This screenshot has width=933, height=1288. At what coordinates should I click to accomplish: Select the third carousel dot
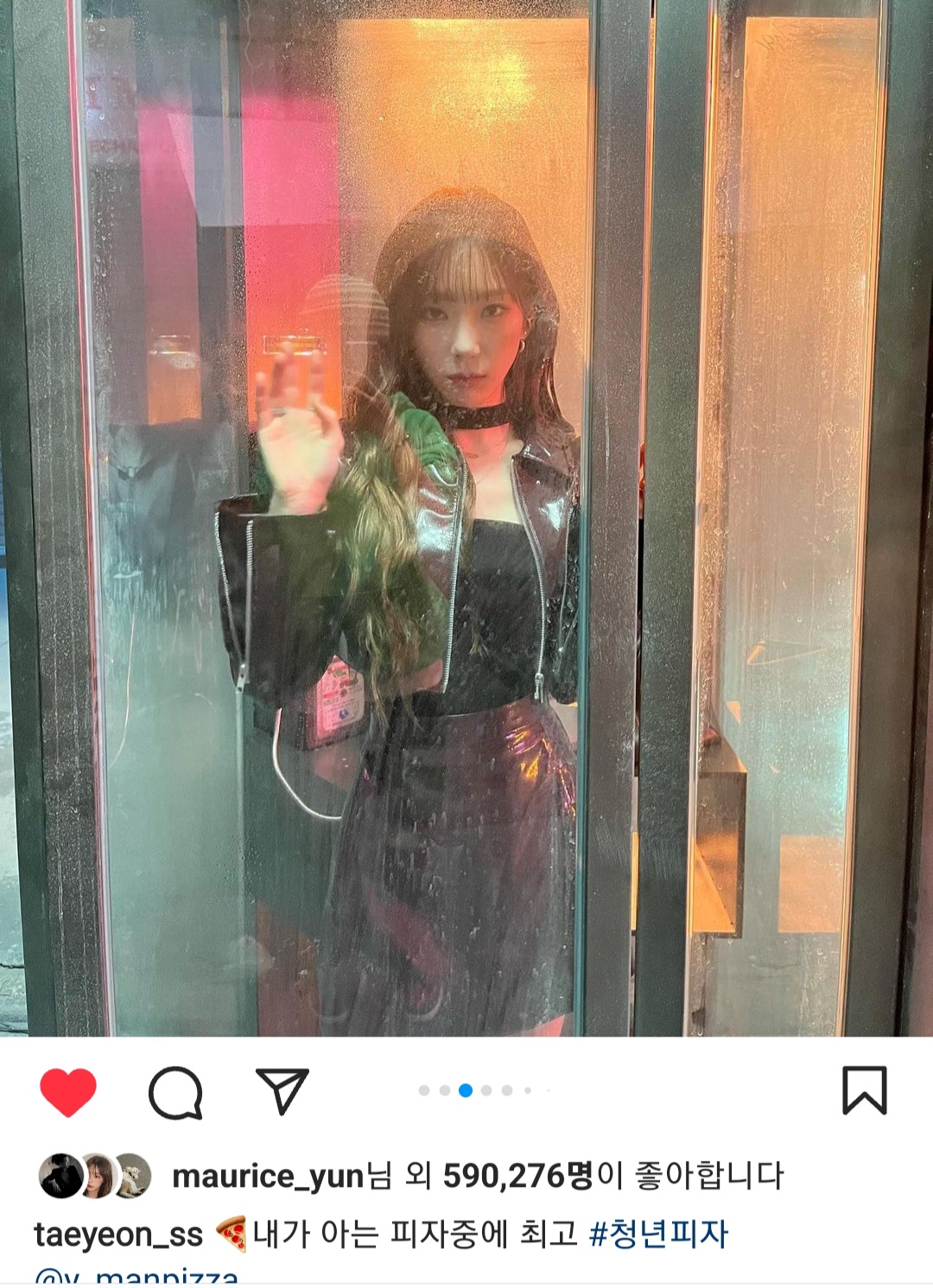click(466, 1089)
